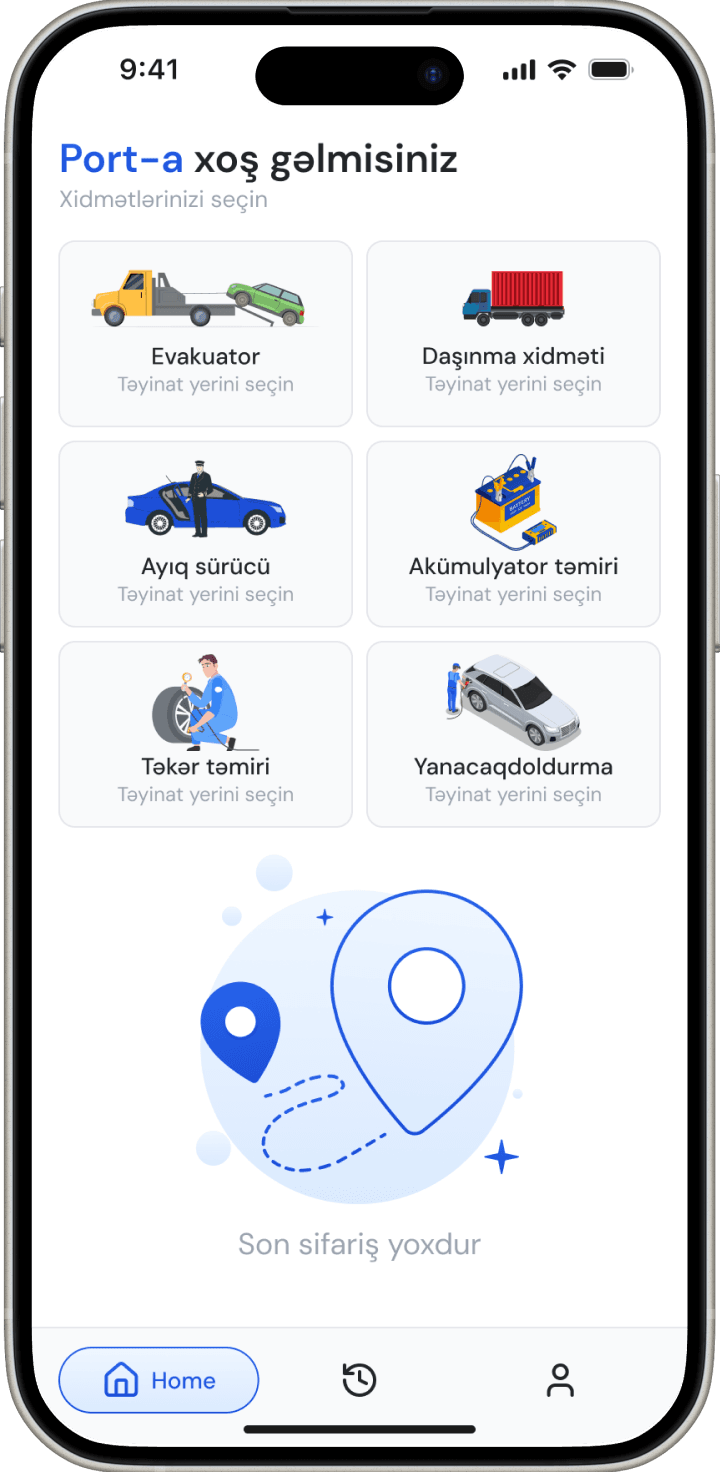Go to the profile tab
The image size is (720, 1472).
coord(560,1380)
